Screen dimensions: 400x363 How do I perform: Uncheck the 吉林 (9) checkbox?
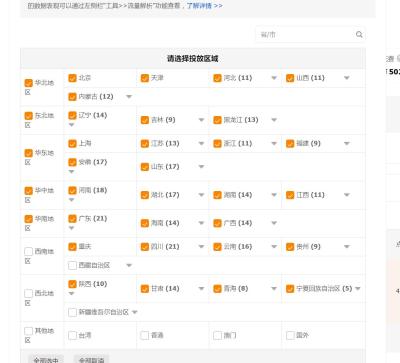coord(145,120)
